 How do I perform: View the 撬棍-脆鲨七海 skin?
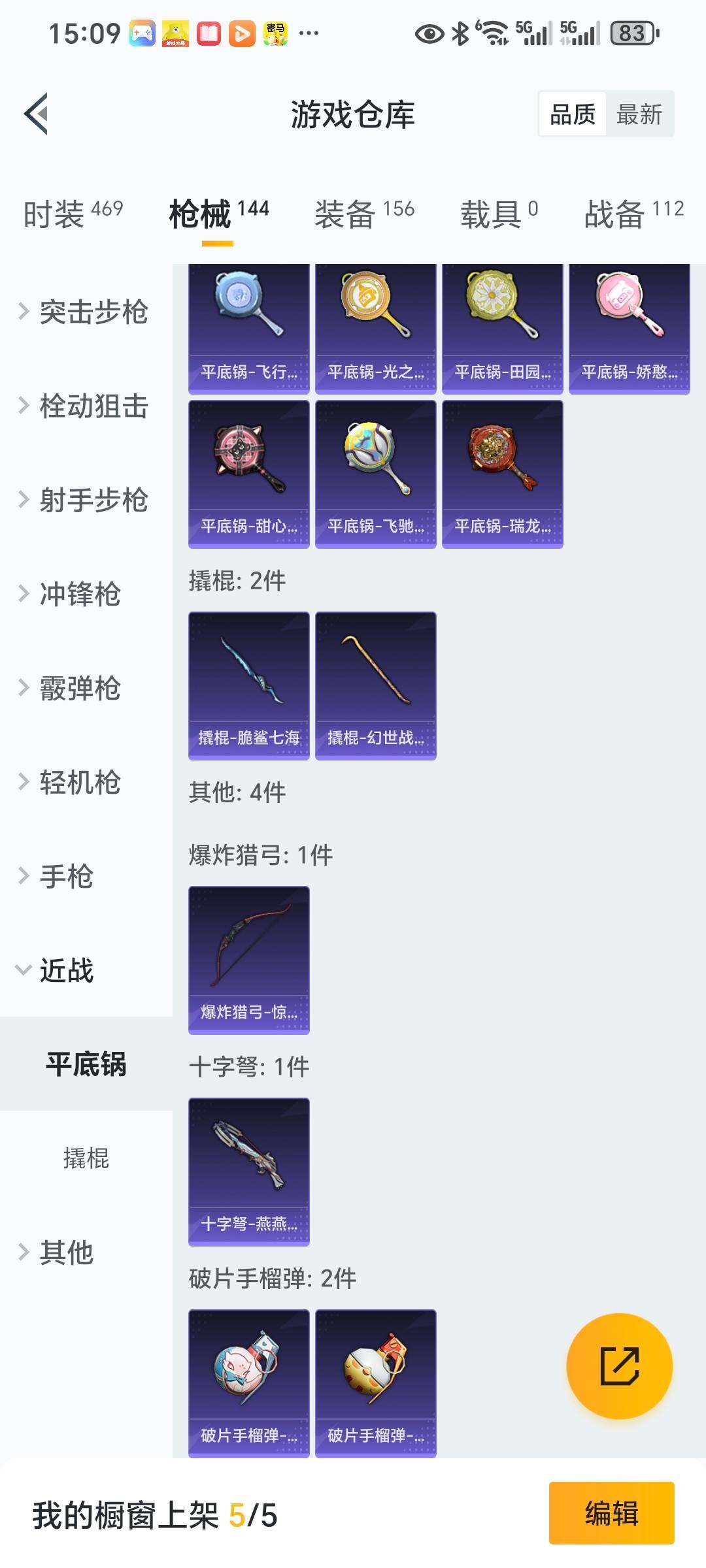click(248, 685)
